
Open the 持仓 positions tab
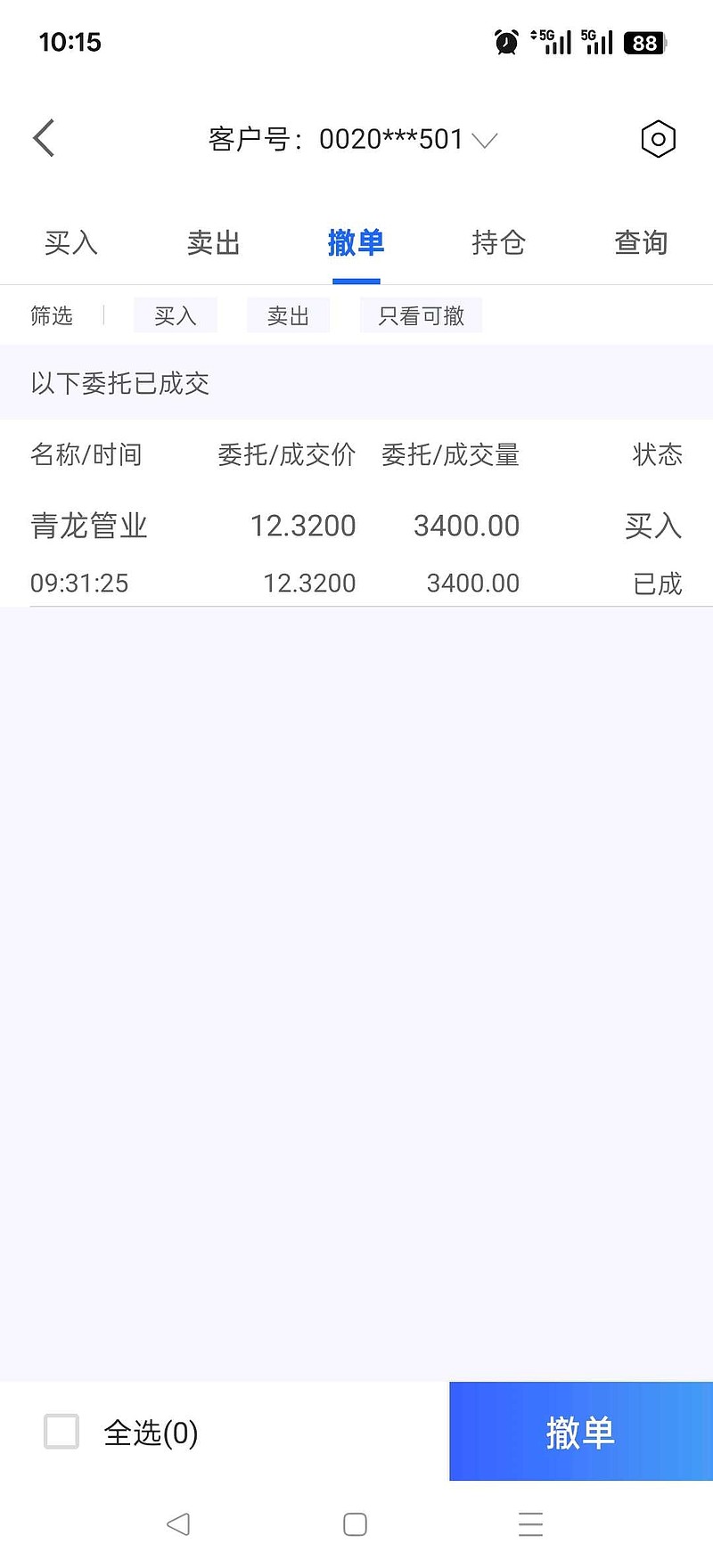[498, 242]
